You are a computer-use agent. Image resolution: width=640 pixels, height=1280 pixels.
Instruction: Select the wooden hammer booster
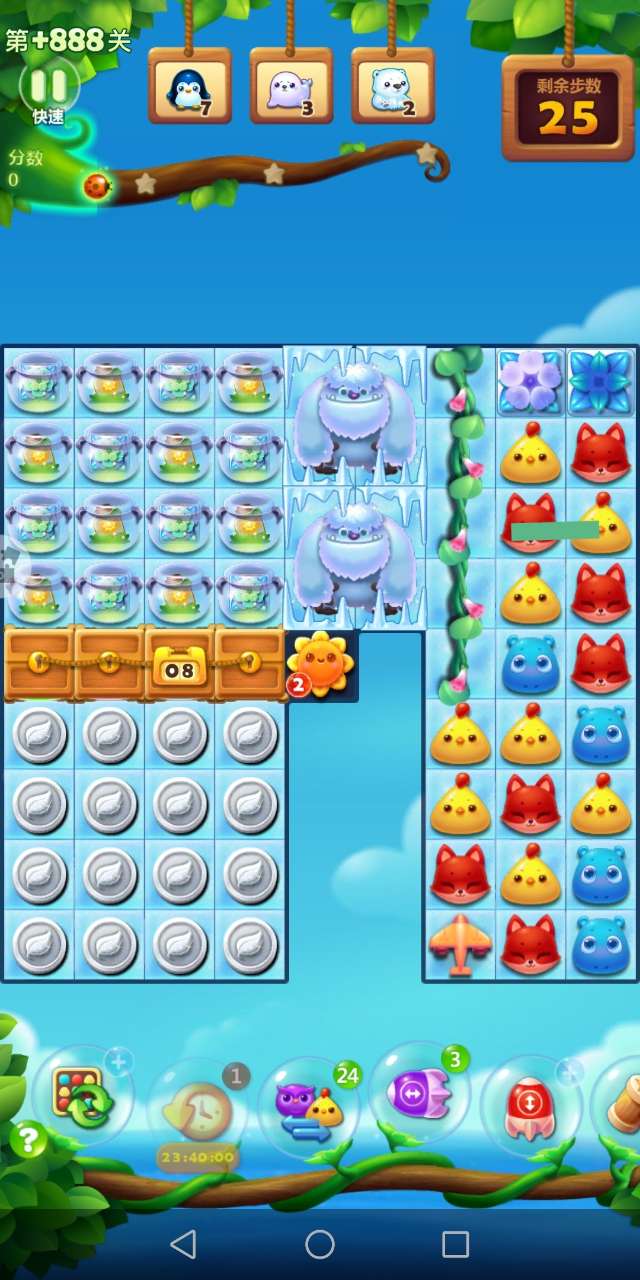point(620,1100)
